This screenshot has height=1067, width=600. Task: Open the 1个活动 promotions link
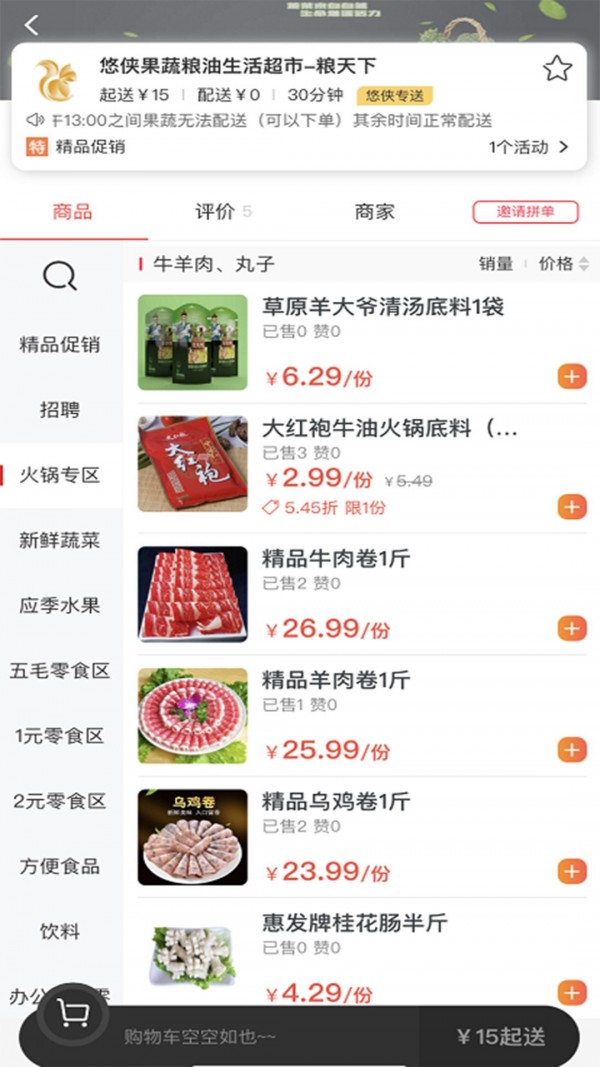tap(528, 147)
